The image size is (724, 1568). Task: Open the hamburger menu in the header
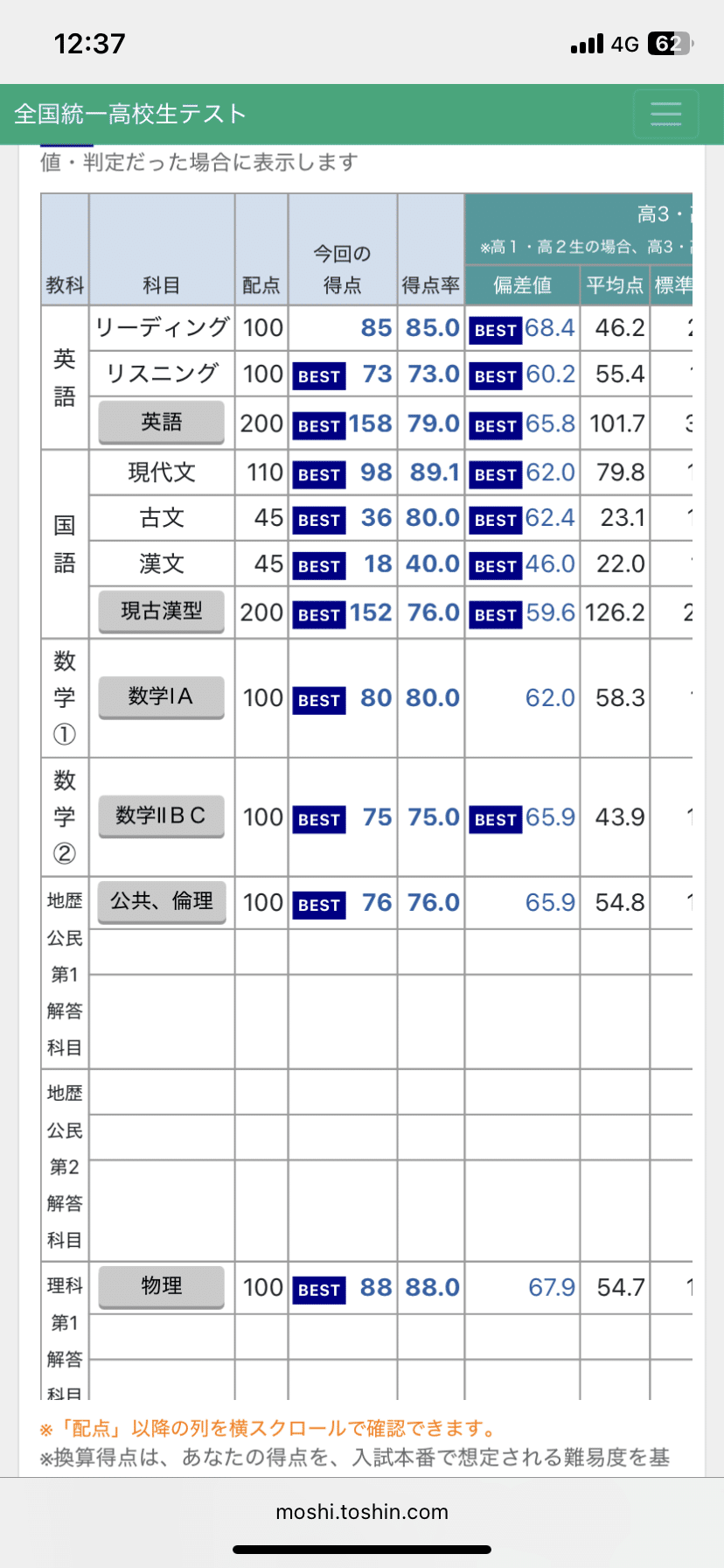pyautogui.click(x=665, y=114)
